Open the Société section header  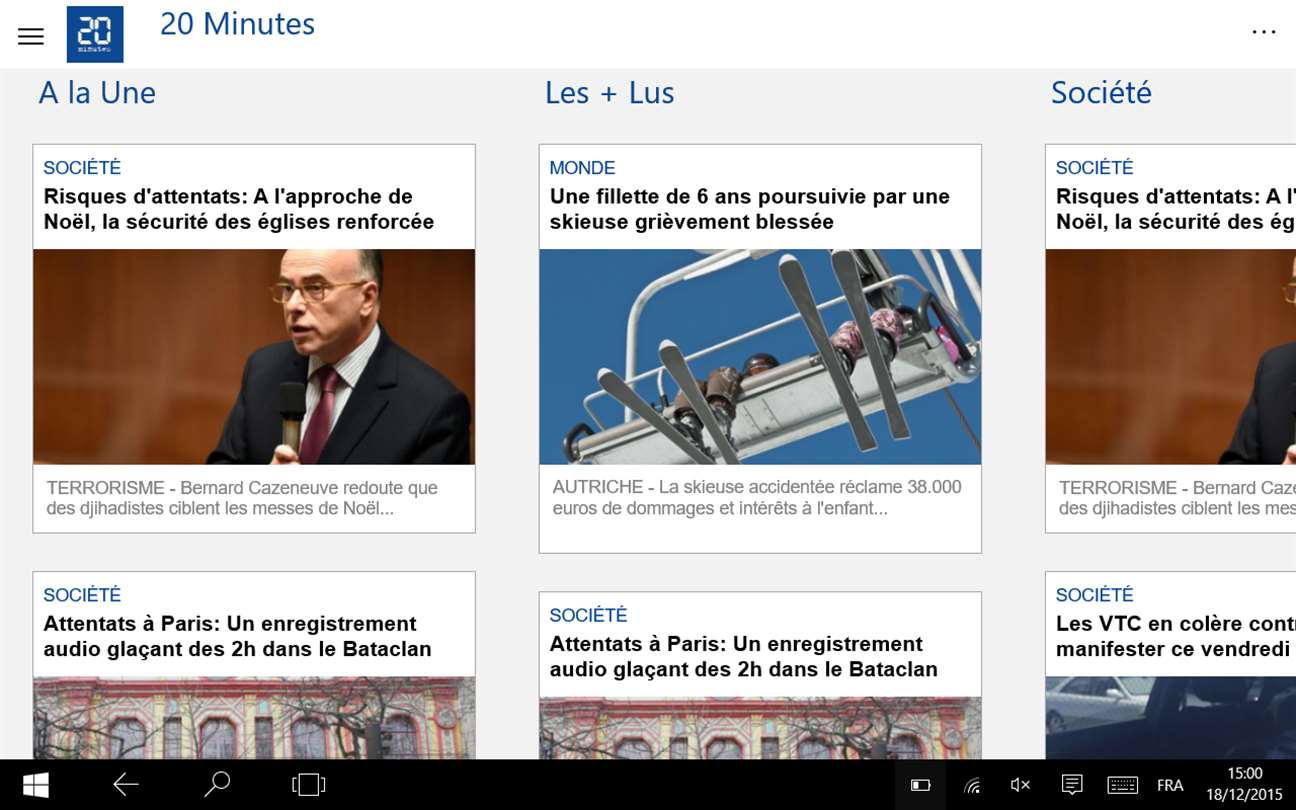(1100, 93)
